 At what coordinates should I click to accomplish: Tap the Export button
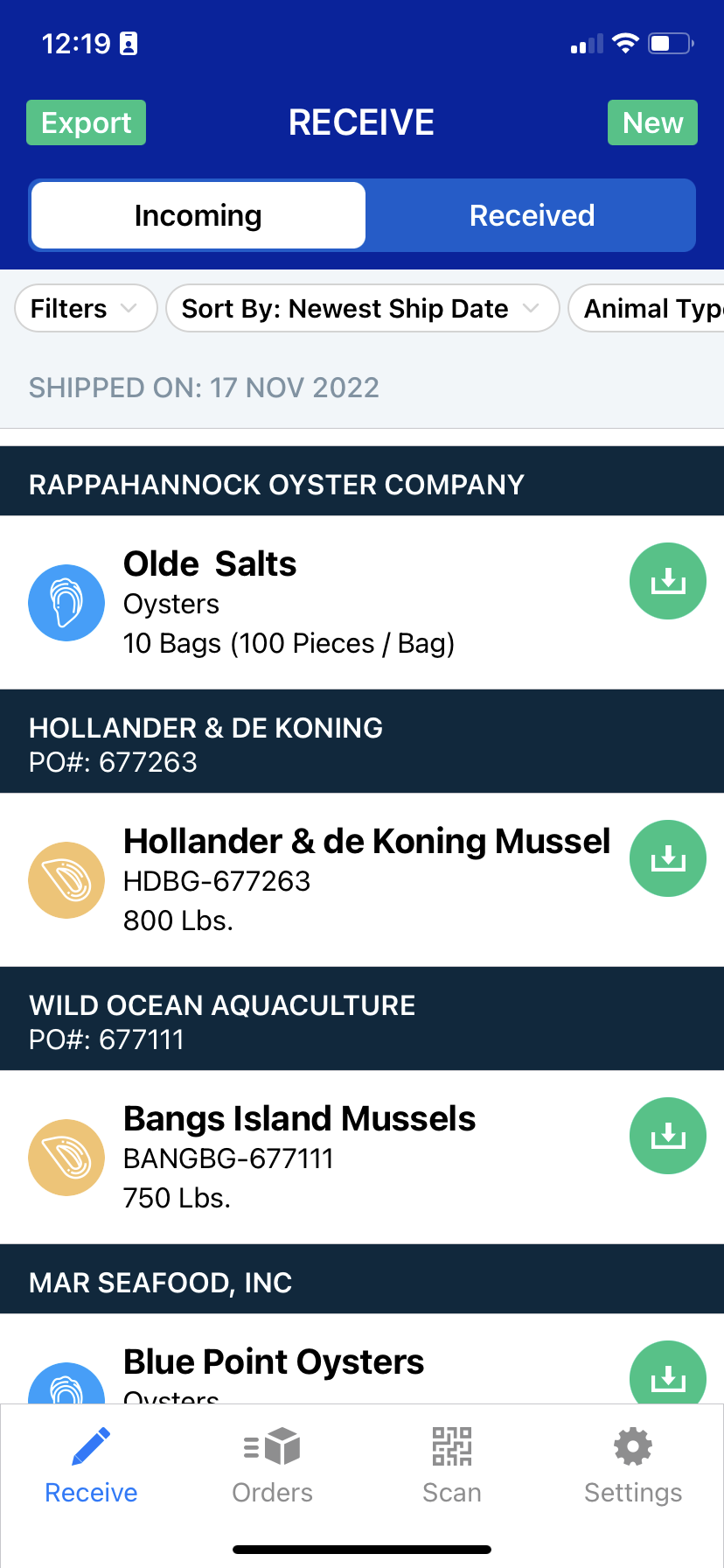(86, 122)
